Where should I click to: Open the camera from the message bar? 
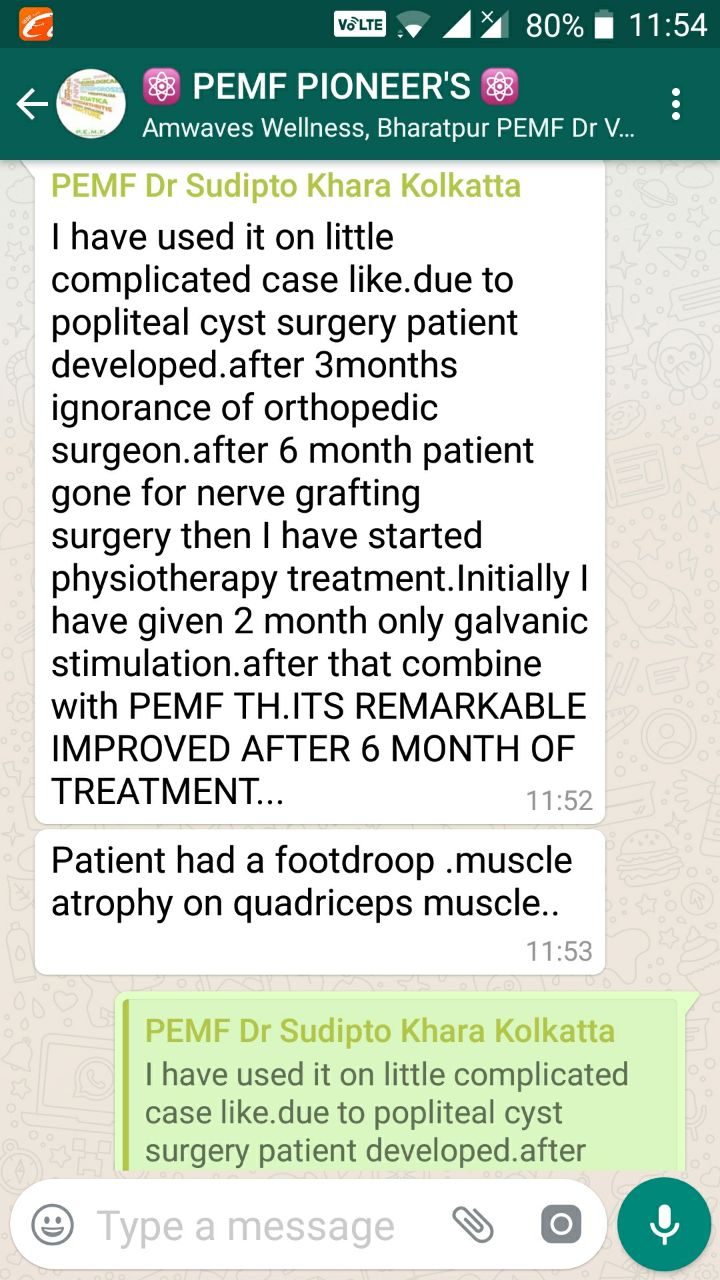(560, 1224)
